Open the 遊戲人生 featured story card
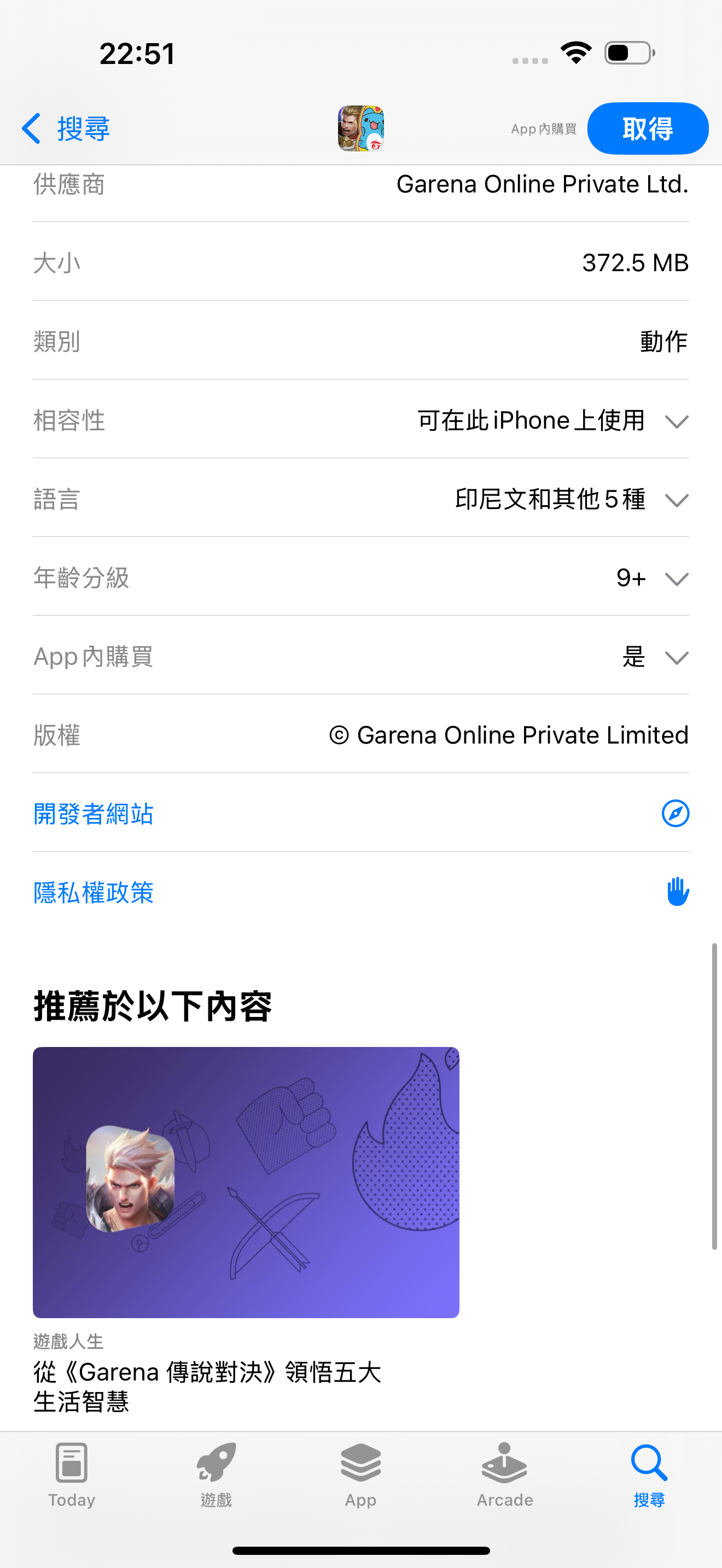This screenshot has width=722, height=1568. pyautogui.click(x=246, y=1182)
